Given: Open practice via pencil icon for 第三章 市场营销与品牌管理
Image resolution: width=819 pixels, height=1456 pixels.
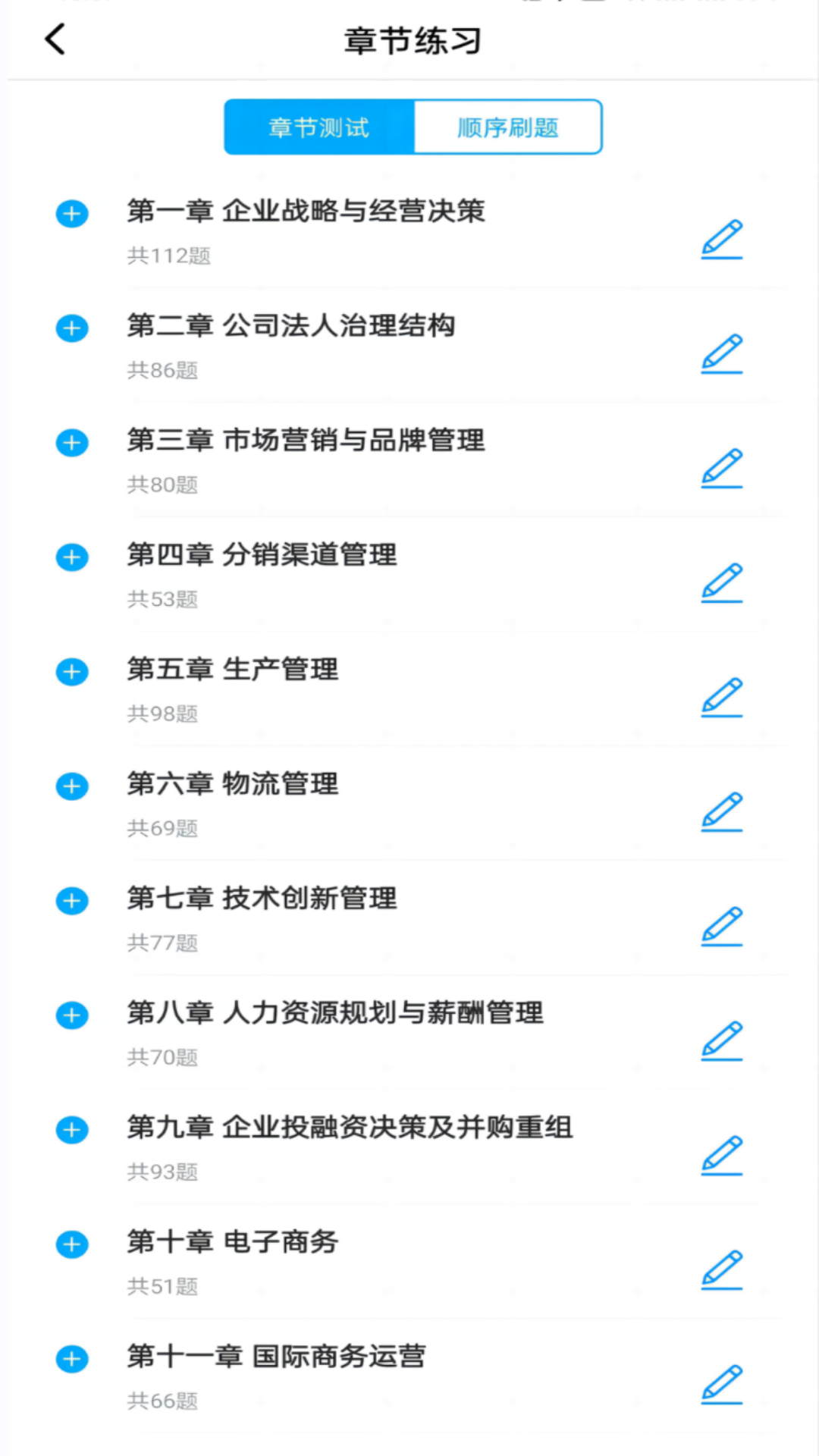Looking at the screenshot, I should coord(721,466).
